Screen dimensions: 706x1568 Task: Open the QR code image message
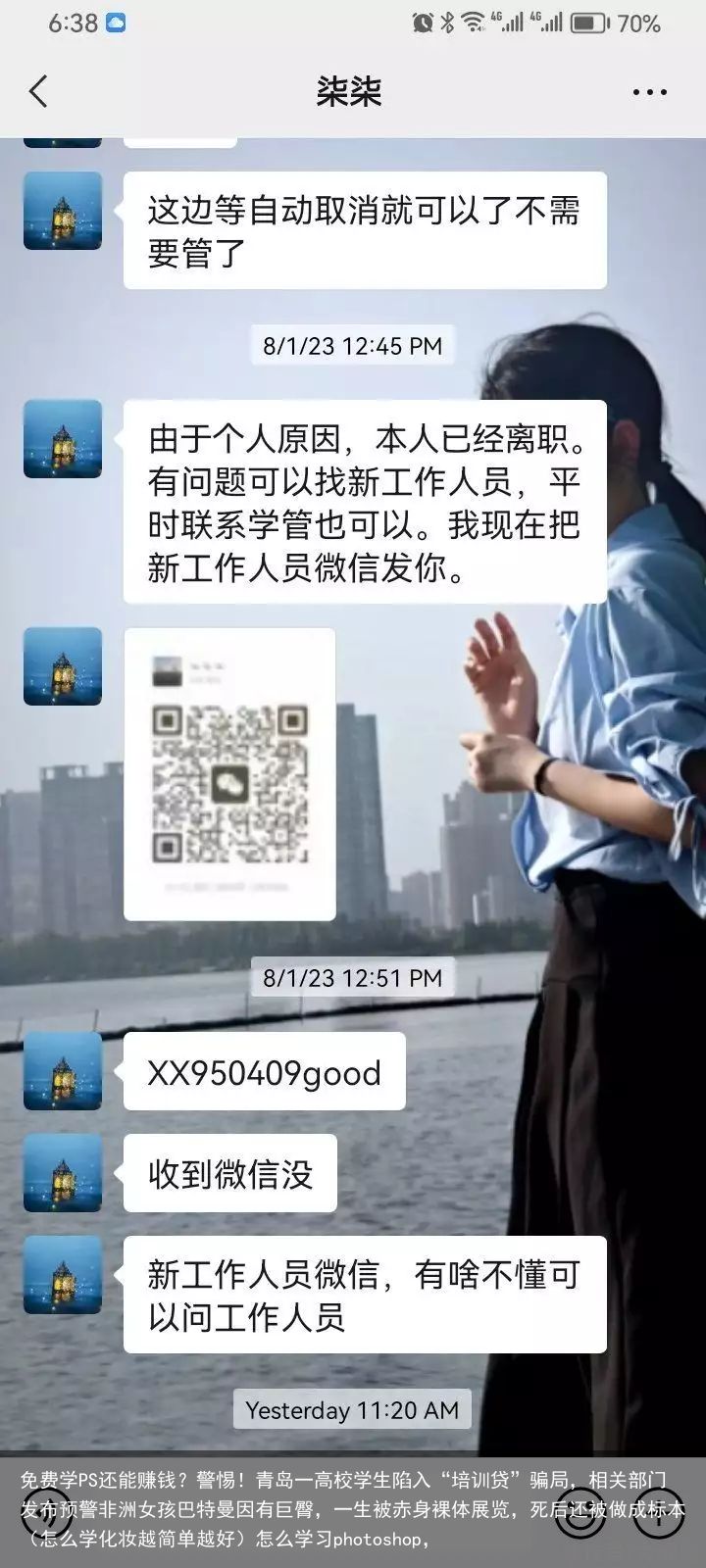(x=229, y=774)
